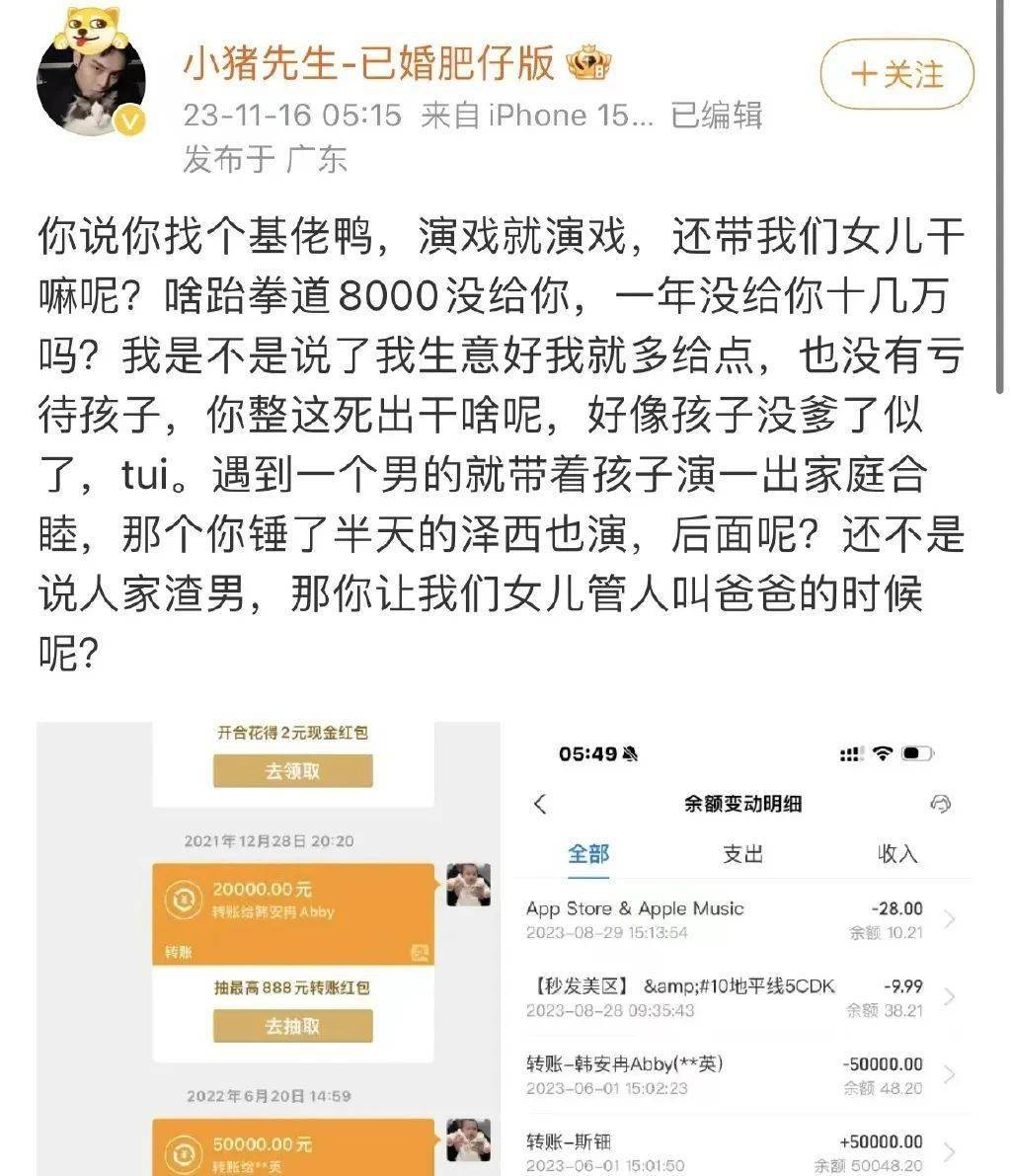Open the transfer chat record image
The image size is (1011, 1176).
(x=269, y=948)
